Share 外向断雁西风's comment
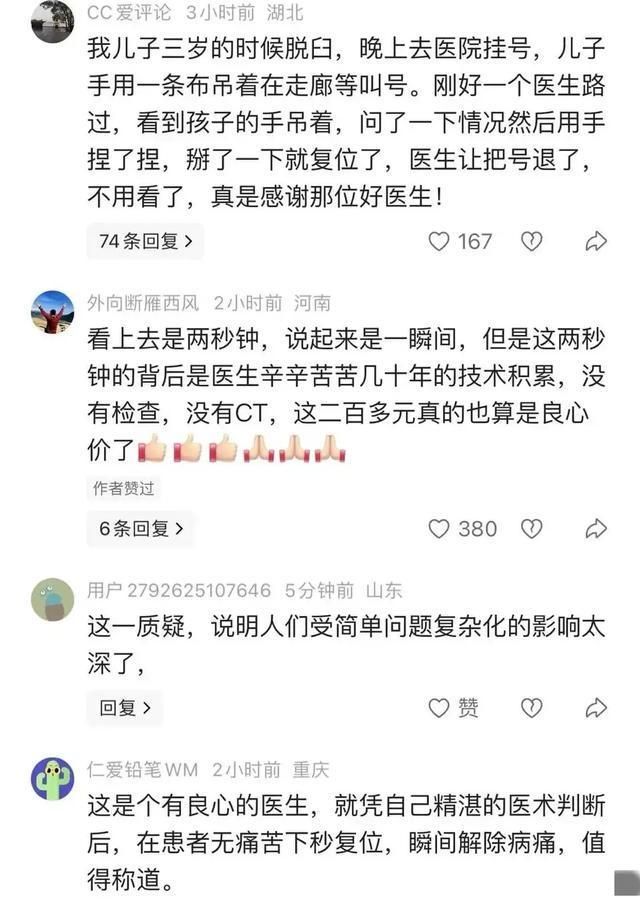The width and height of the screenshot is (640, 898). click(x=596, y=529)
